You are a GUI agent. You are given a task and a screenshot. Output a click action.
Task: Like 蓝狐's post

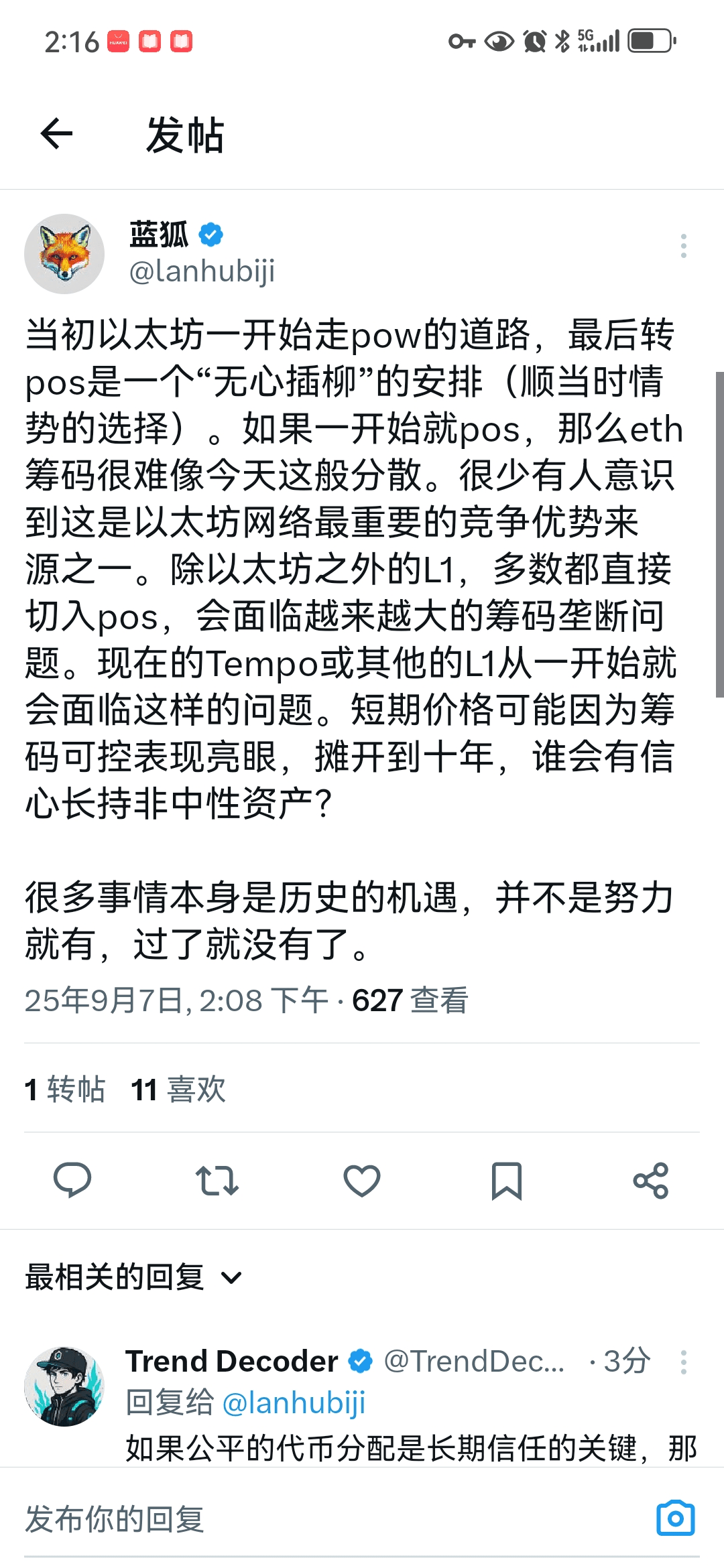tap(361, 1180)
